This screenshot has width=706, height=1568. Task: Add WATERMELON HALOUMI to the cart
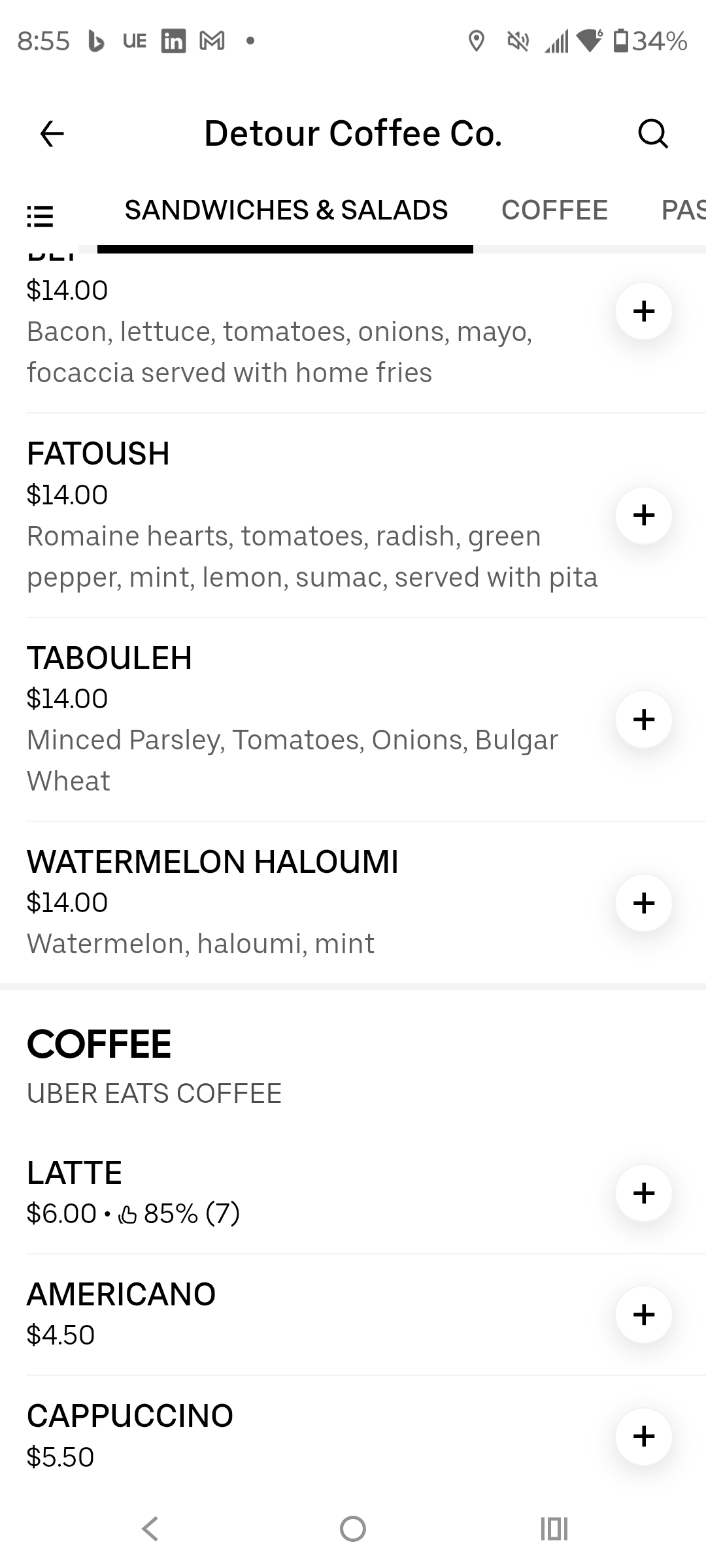(x=644, y=903)
